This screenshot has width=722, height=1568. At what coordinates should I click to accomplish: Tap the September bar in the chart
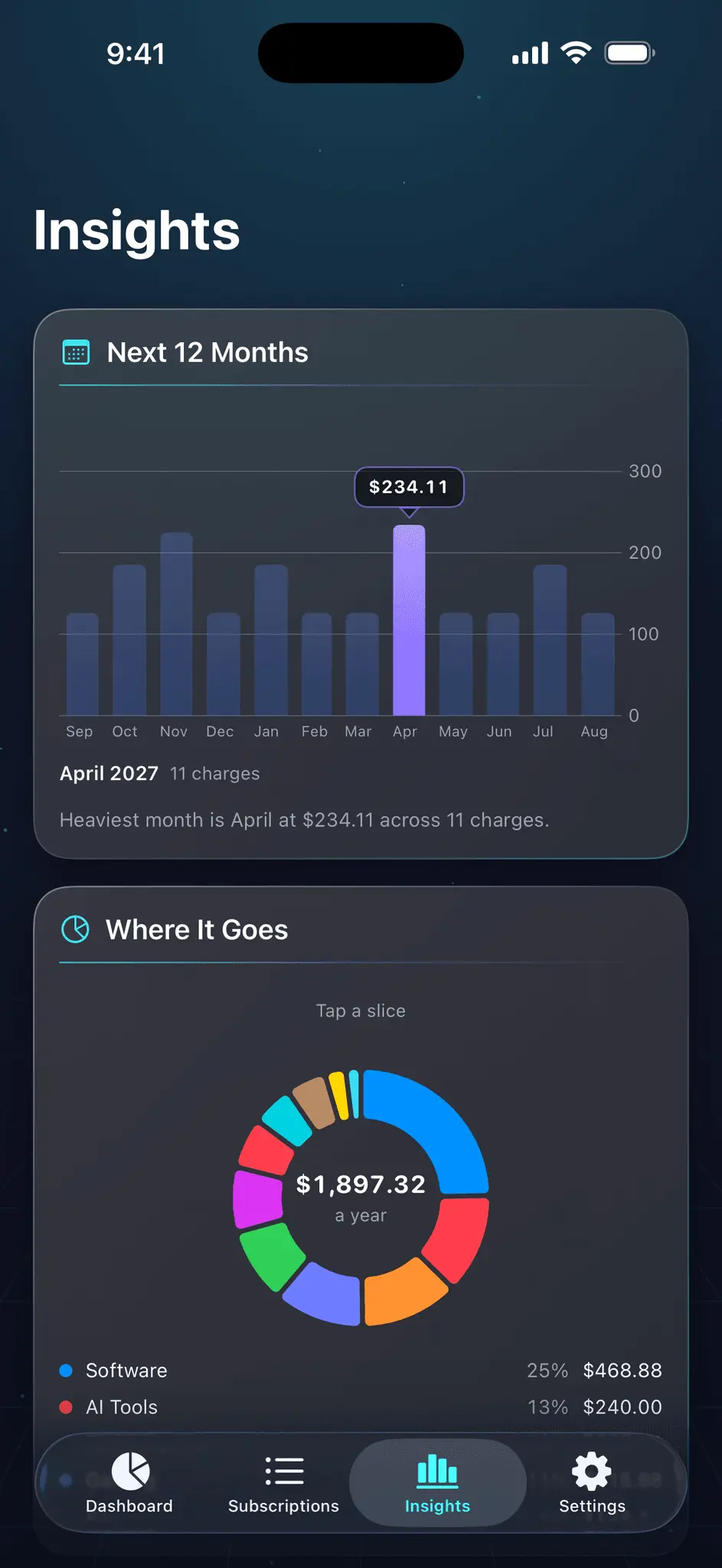pyautogui.click(x=83, y=665)
